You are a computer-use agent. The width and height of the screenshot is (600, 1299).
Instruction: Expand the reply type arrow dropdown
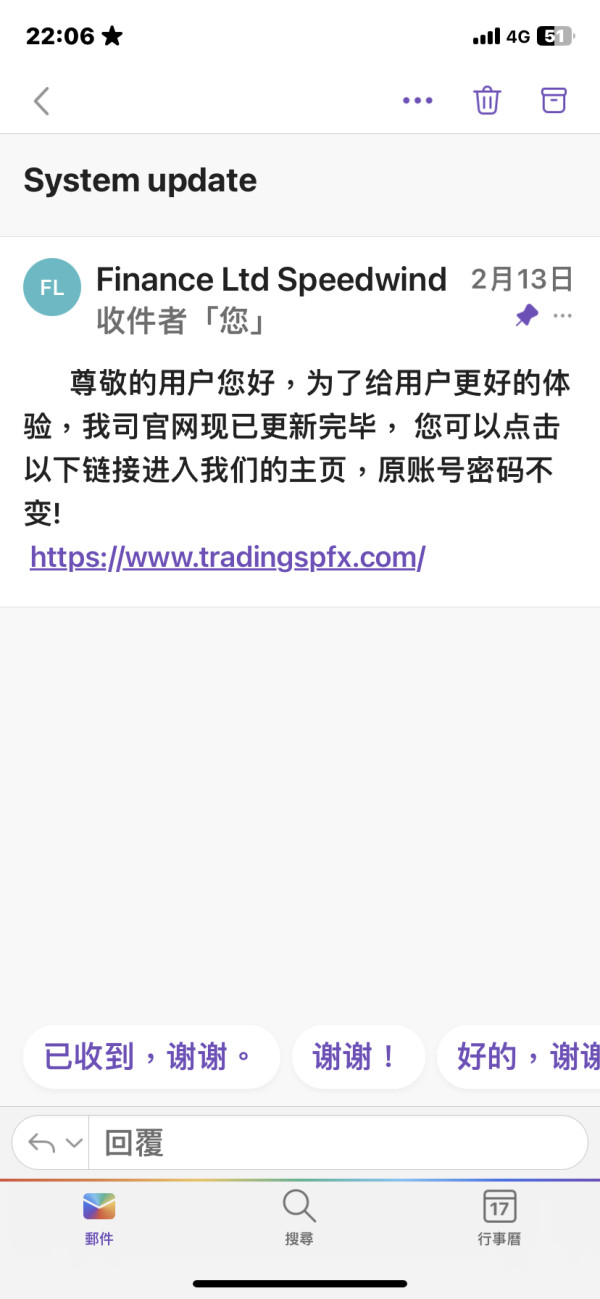coord(55,1143)
